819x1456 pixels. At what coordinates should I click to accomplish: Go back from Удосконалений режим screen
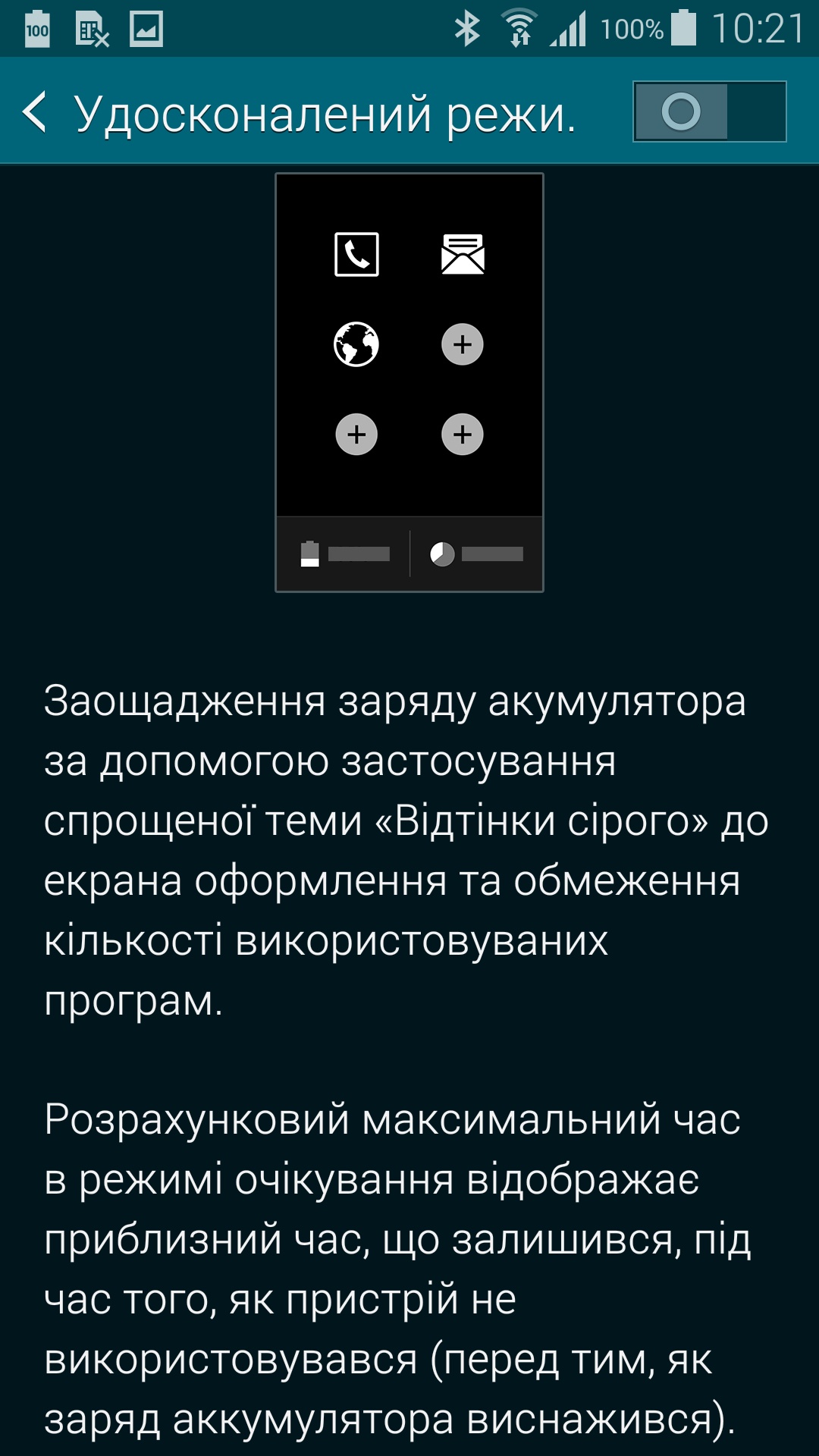pos(36,112)
